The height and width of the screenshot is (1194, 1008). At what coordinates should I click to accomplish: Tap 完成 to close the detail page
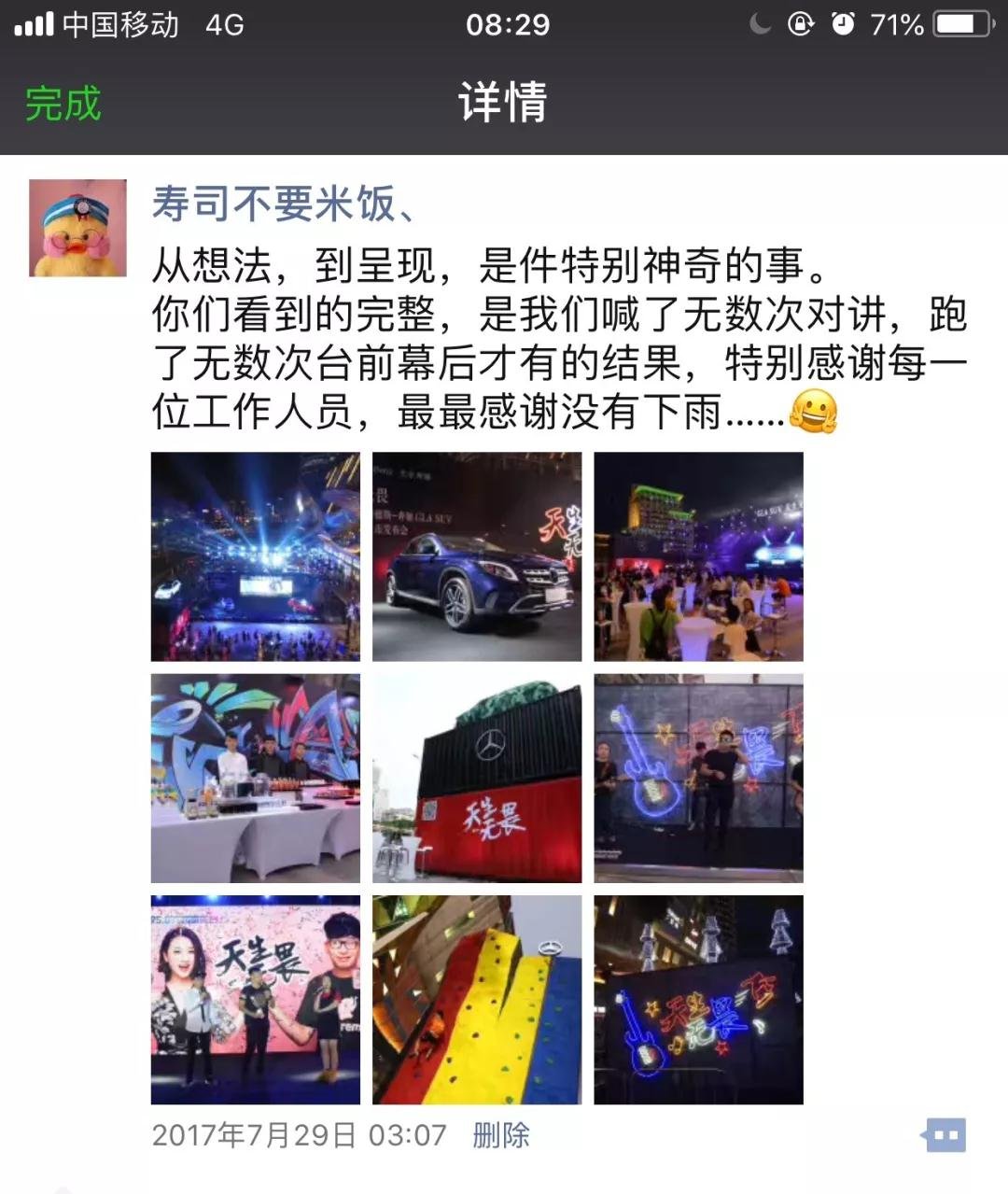tap(63, 103)
